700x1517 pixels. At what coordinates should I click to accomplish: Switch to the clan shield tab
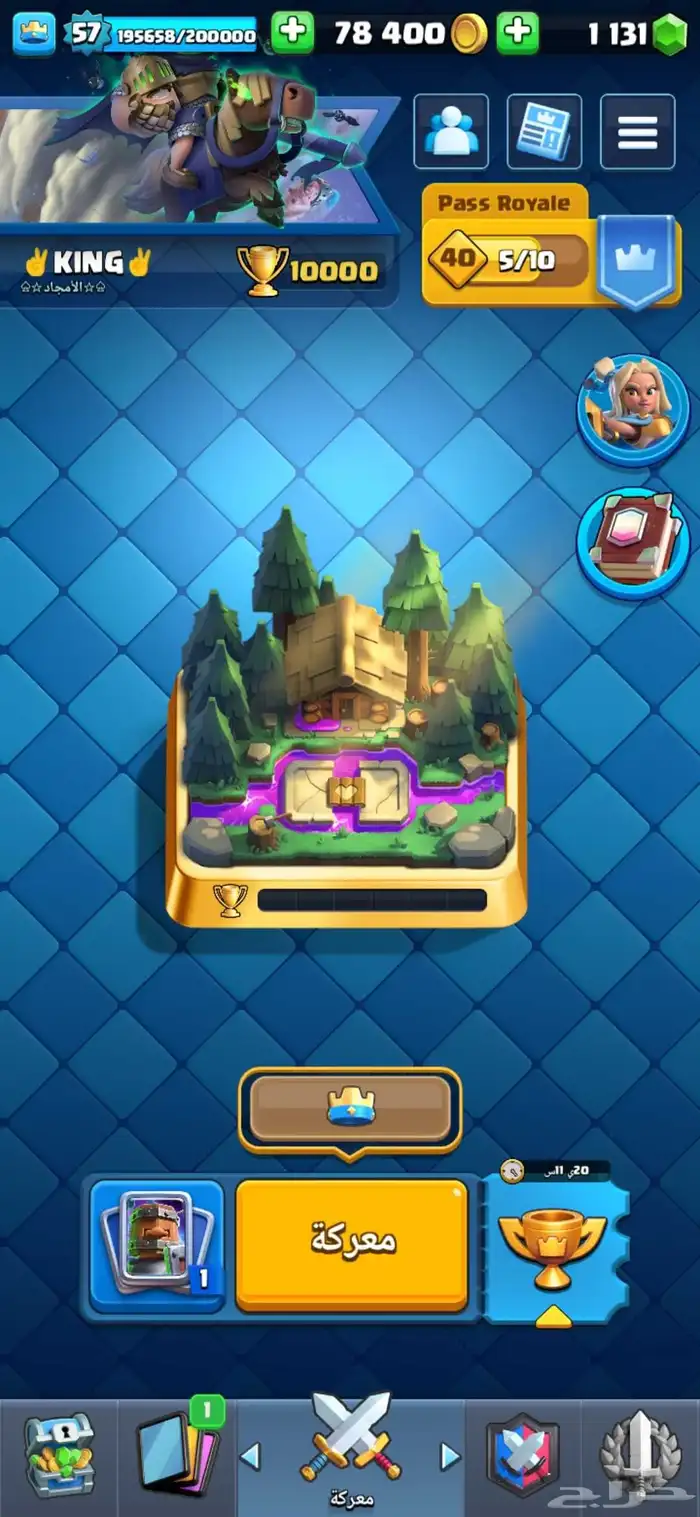point(522,1455)
